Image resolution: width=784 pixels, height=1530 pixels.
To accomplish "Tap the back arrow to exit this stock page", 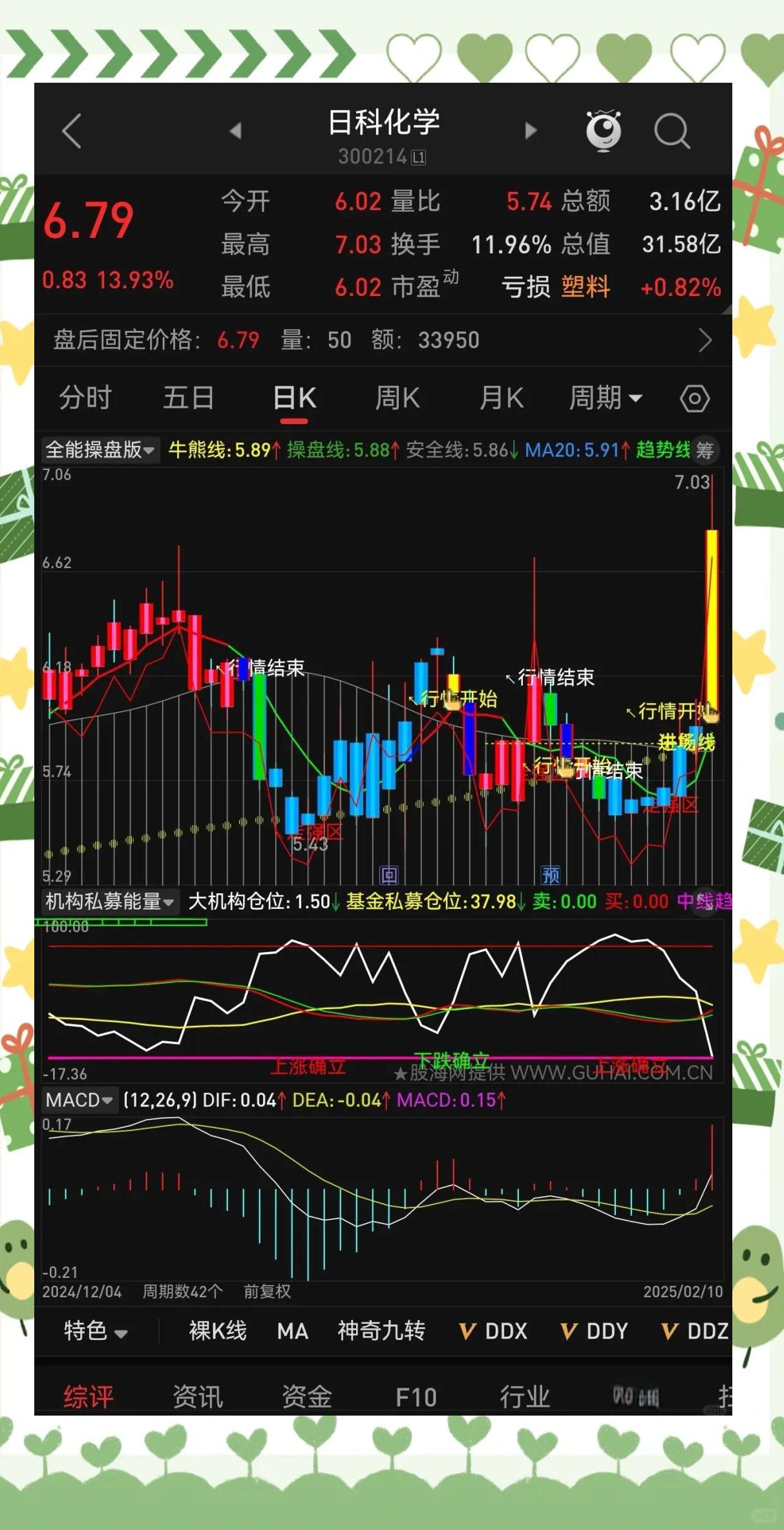I will [72, 130].
